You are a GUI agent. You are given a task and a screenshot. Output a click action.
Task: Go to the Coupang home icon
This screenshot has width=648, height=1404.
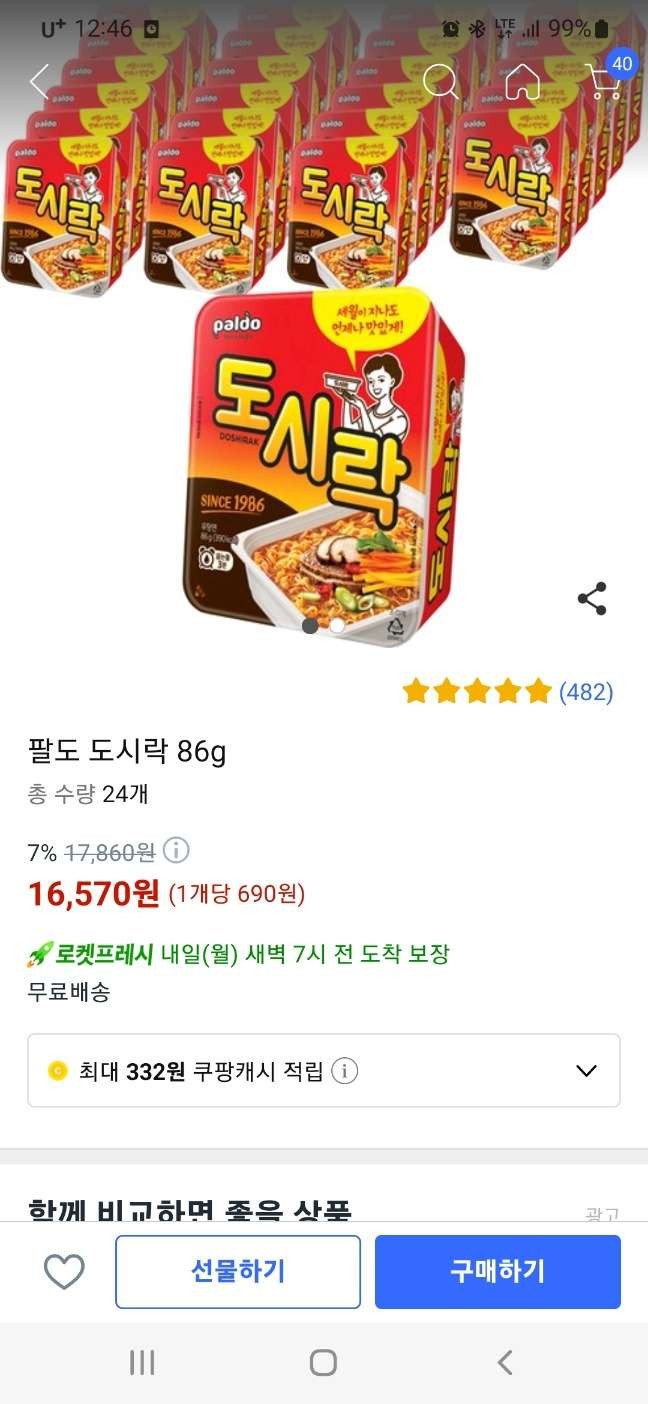(522, 81)
